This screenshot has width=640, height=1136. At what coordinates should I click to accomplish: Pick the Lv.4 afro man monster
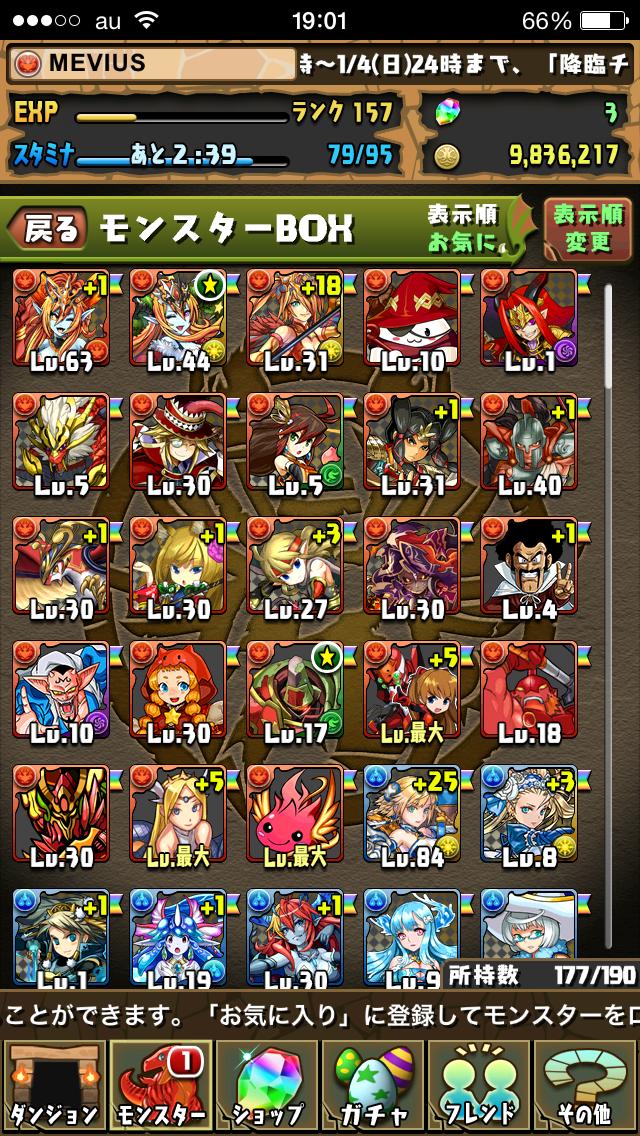coord(529,567)
